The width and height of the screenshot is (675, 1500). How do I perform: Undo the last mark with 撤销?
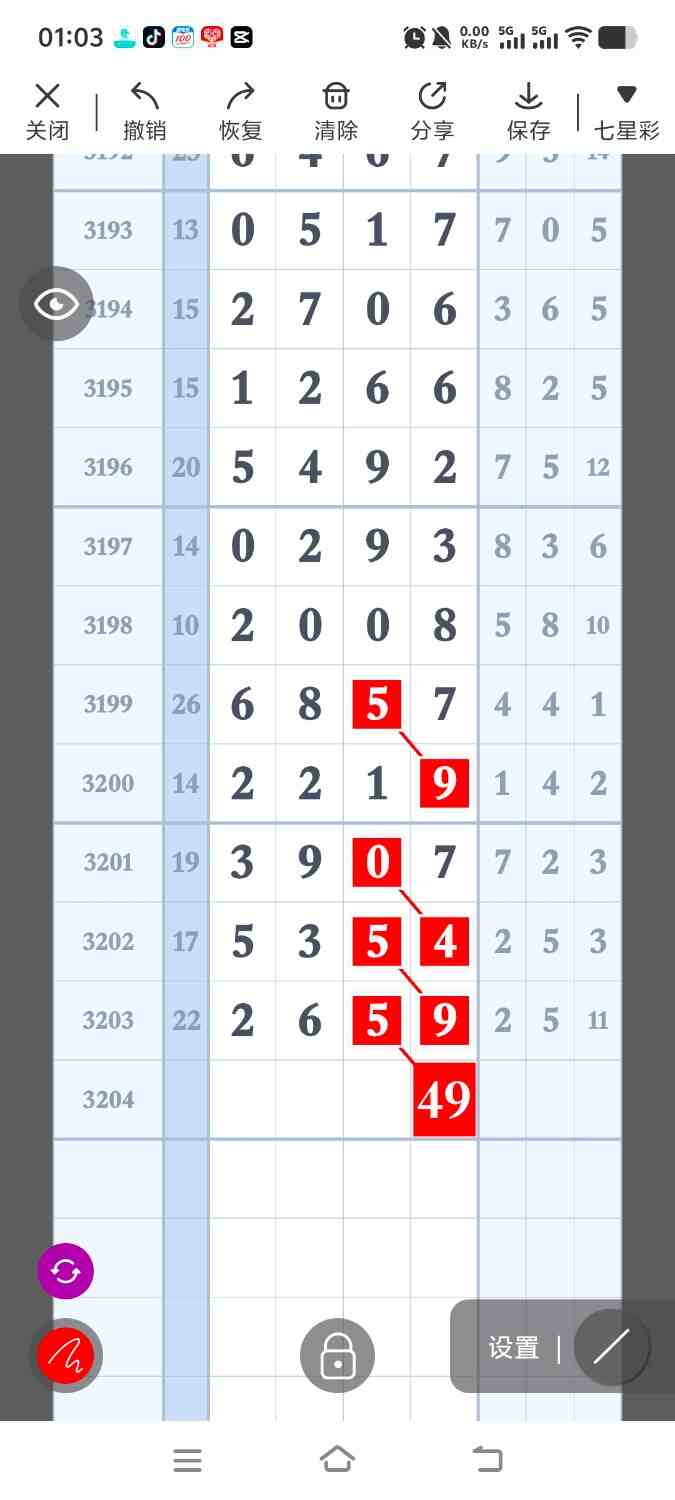click(x=144, y=111)
